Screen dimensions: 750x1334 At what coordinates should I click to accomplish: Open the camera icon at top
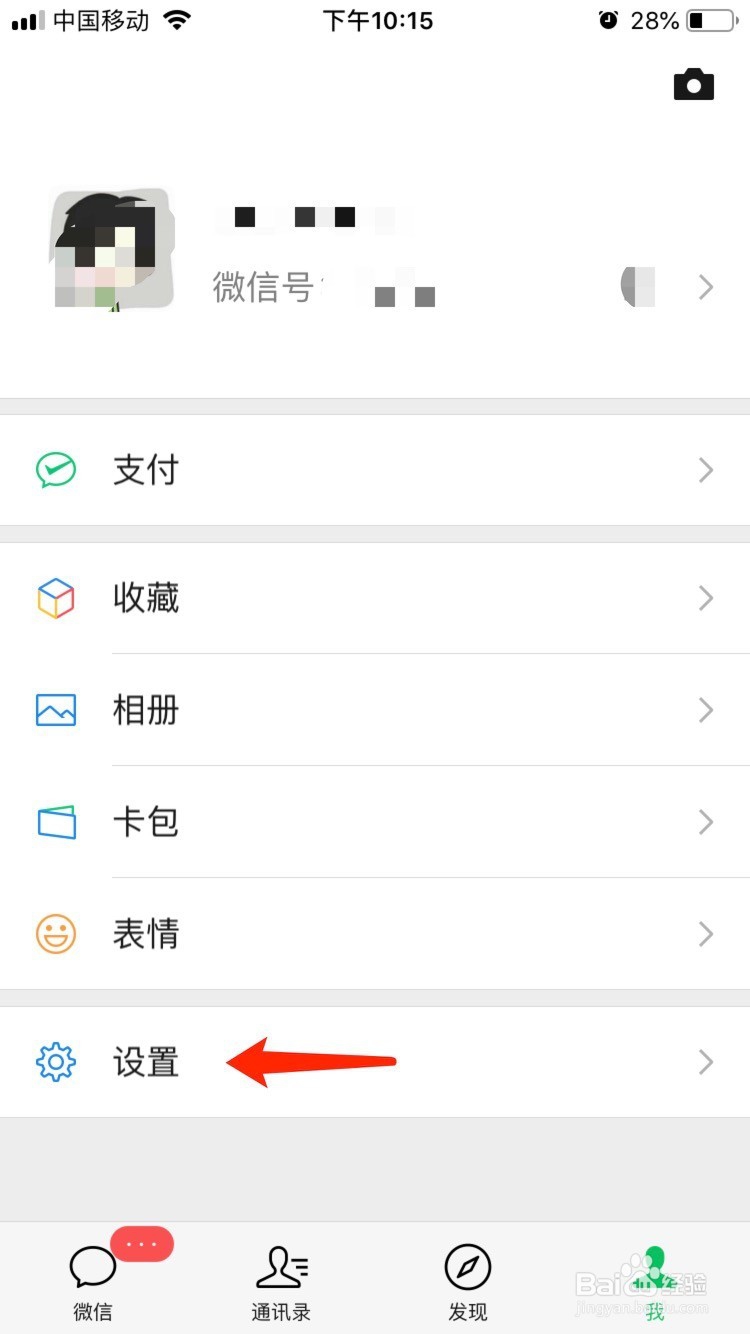point(694,85)
